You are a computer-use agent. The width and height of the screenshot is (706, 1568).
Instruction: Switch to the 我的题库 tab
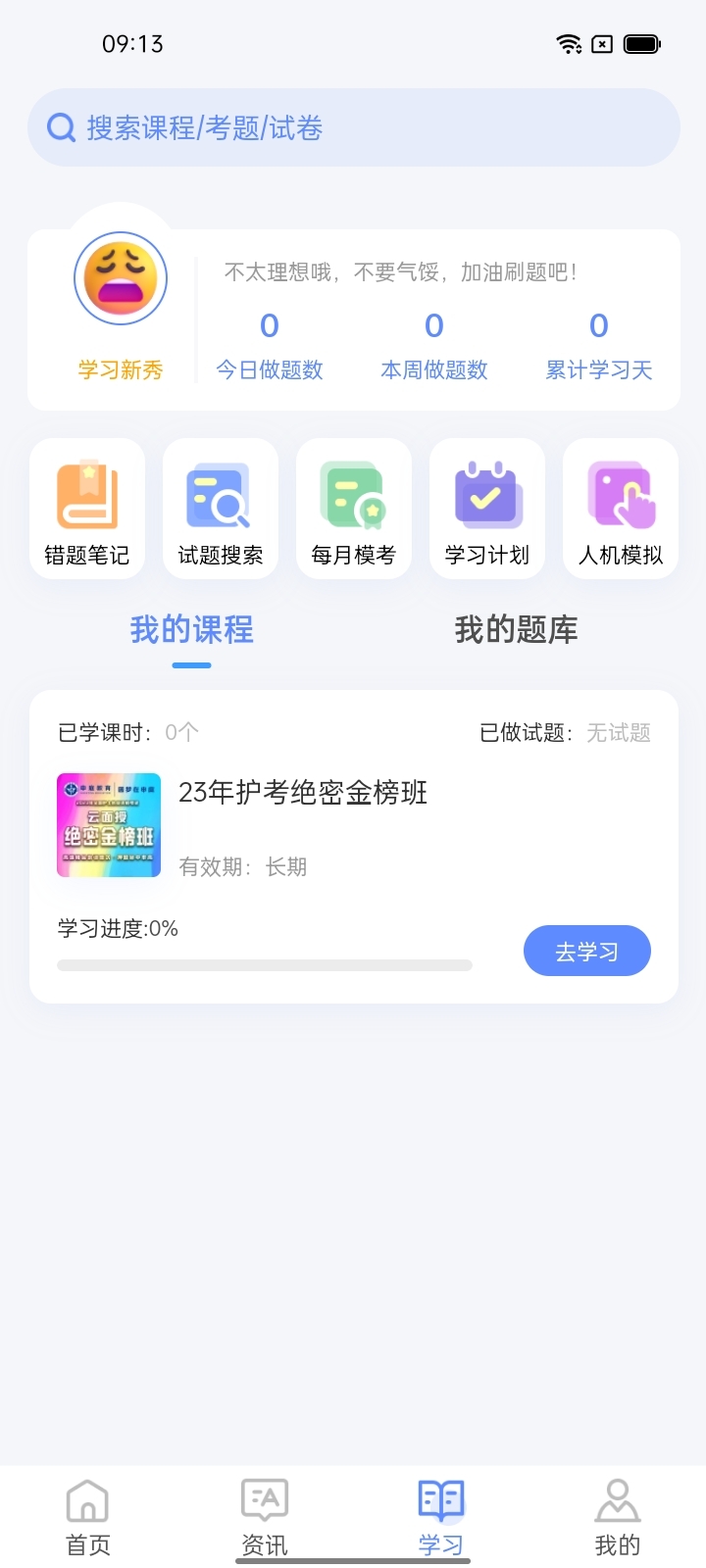pyautogui.click(x=517, y=630)
